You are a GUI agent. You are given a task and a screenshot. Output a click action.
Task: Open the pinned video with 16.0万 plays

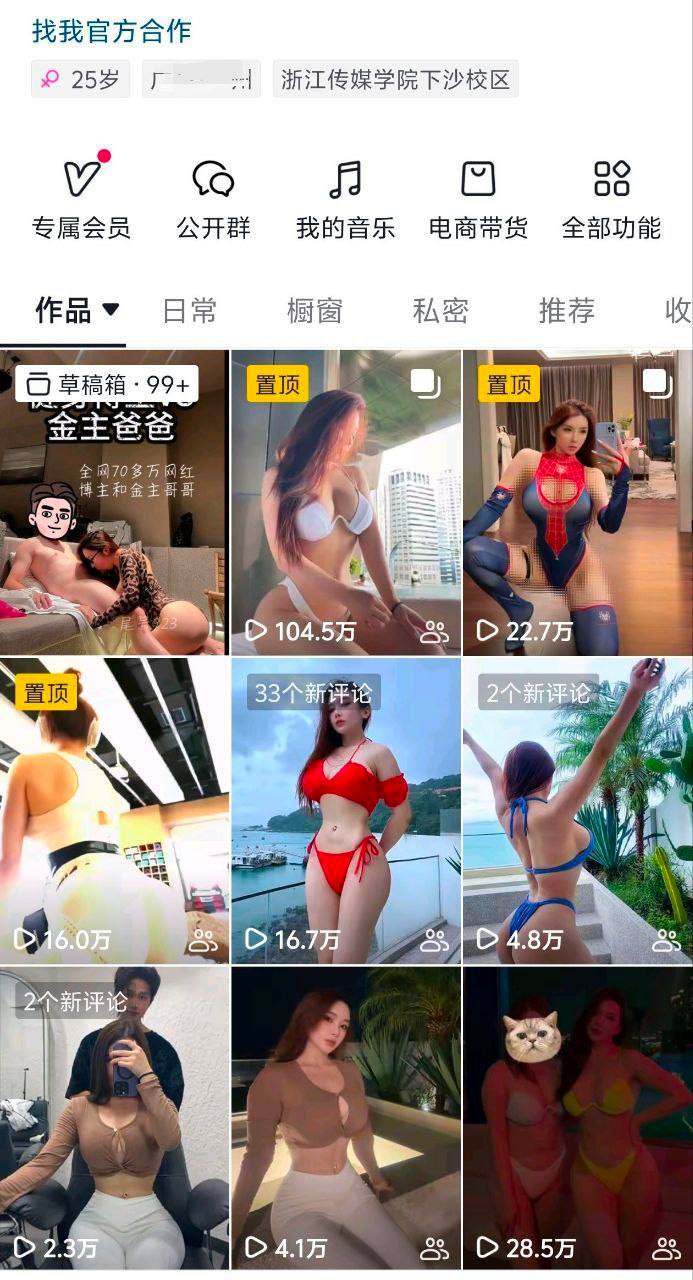coord(114,810)
